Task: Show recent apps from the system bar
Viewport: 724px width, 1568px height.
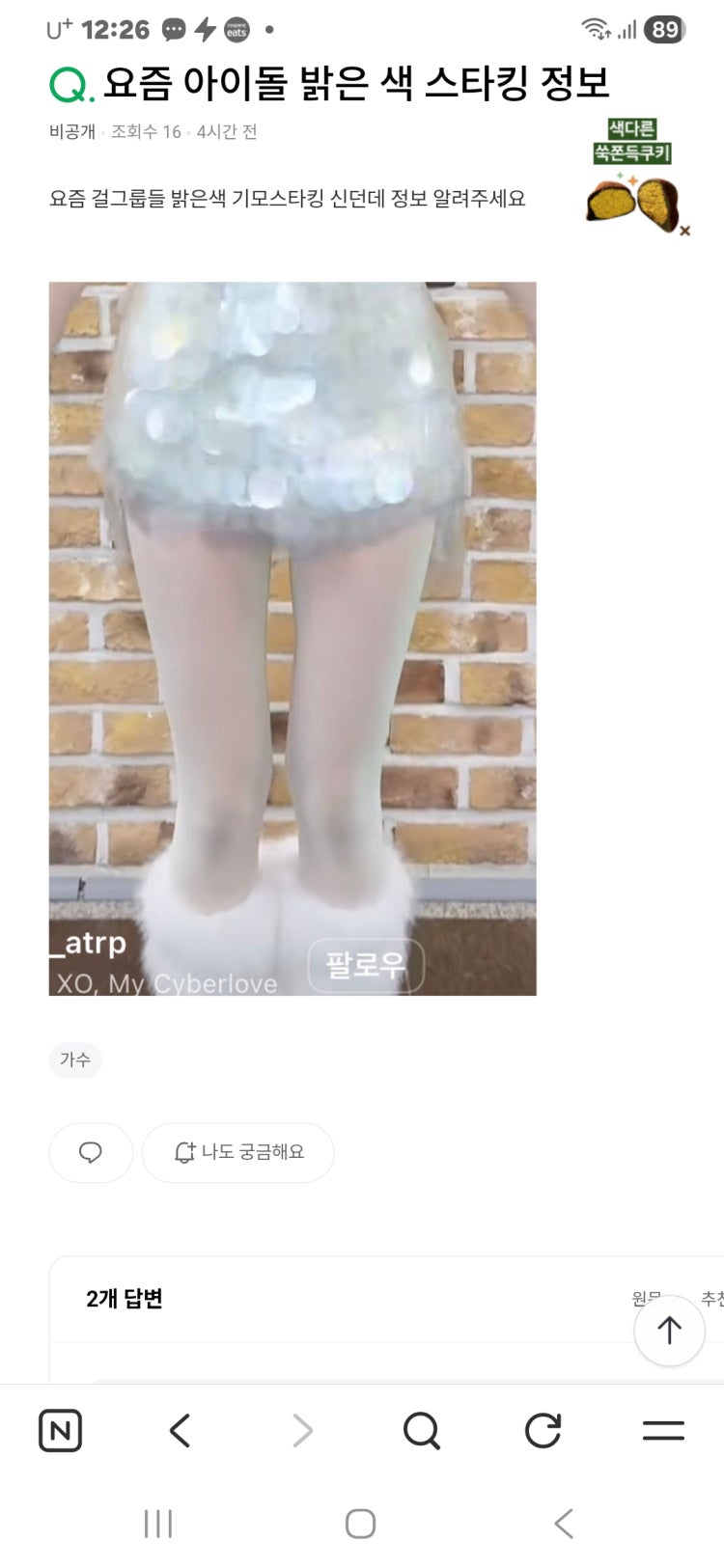Action: [158, 1524]
